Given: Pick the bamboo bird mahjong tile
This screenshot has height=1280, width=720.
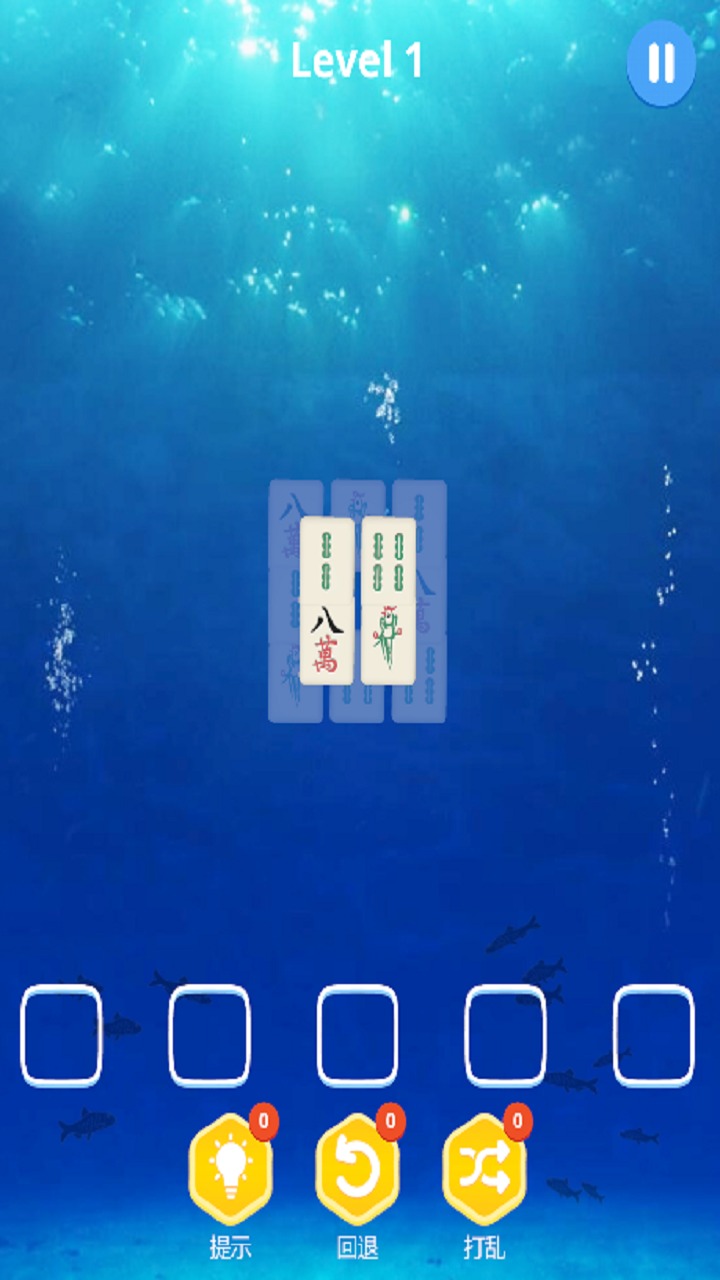Looking at the screenshot, I should tap(388, 642).
